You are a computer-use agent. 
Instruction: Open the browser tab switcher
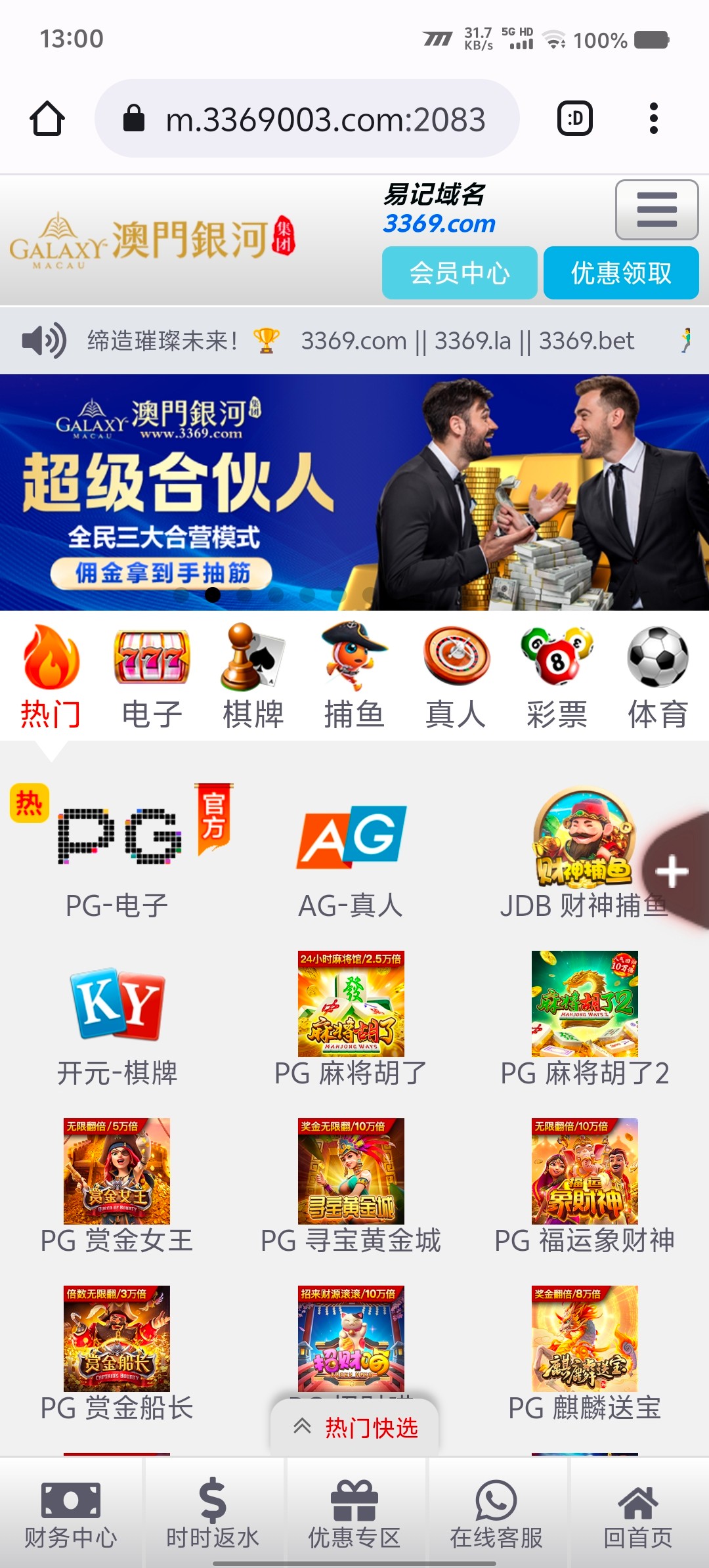(x=575, y=119)
